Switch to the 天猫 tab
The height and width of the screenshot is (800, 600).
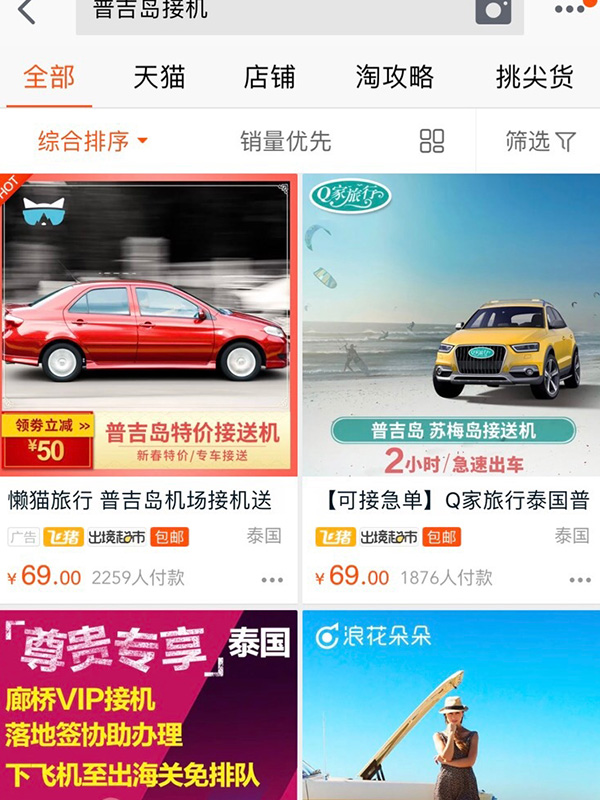[159, 77]
